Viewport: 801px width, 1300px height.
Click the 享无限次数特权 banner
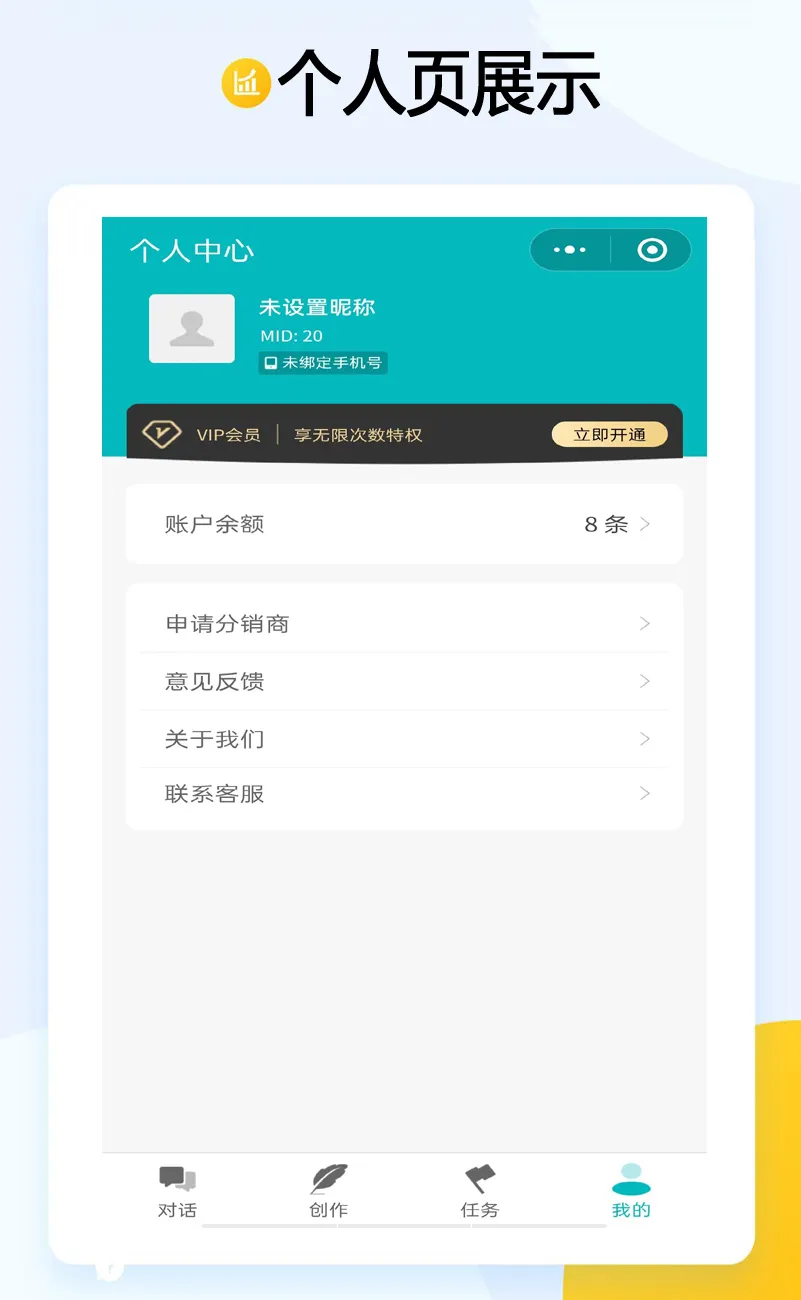coord(358,434)
